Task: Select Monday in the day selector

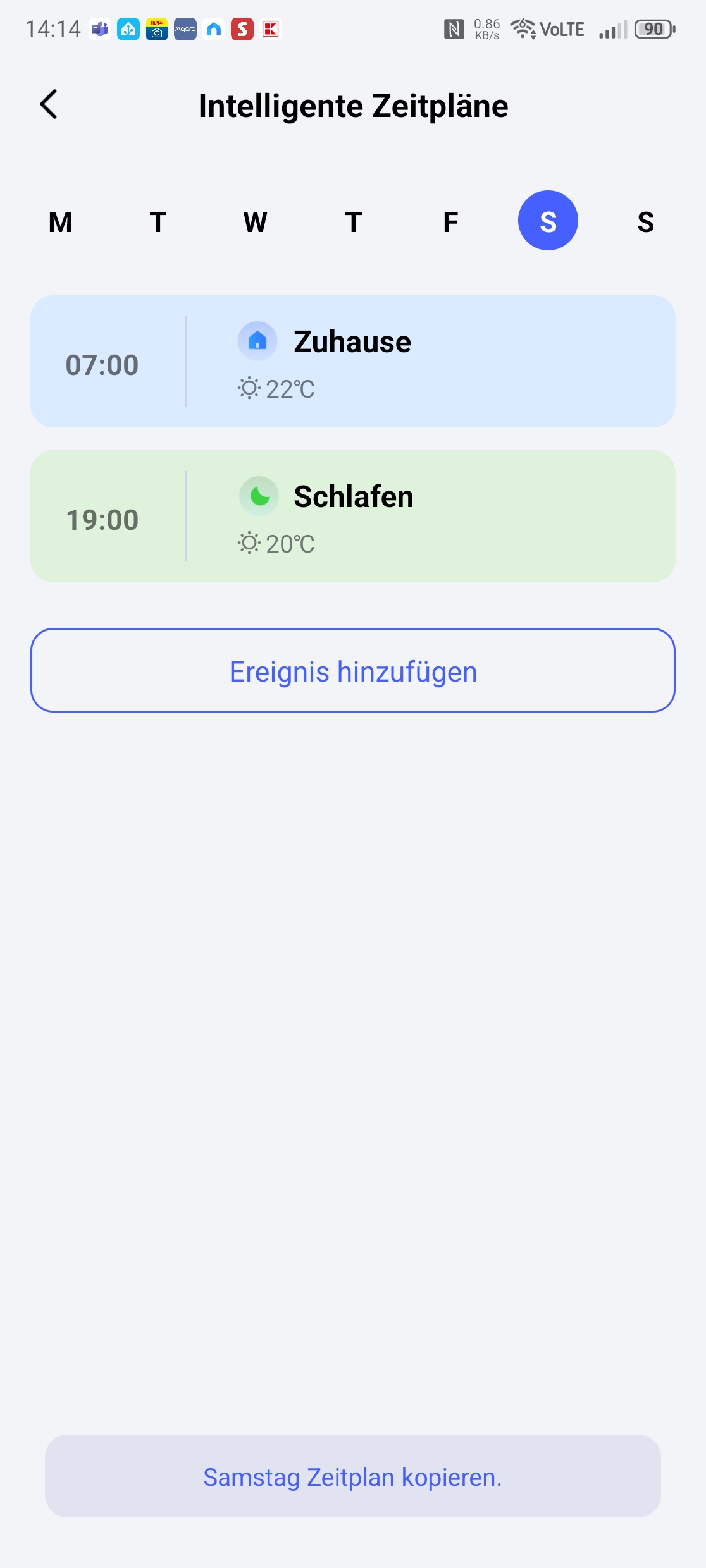Action: pos(61,221)
